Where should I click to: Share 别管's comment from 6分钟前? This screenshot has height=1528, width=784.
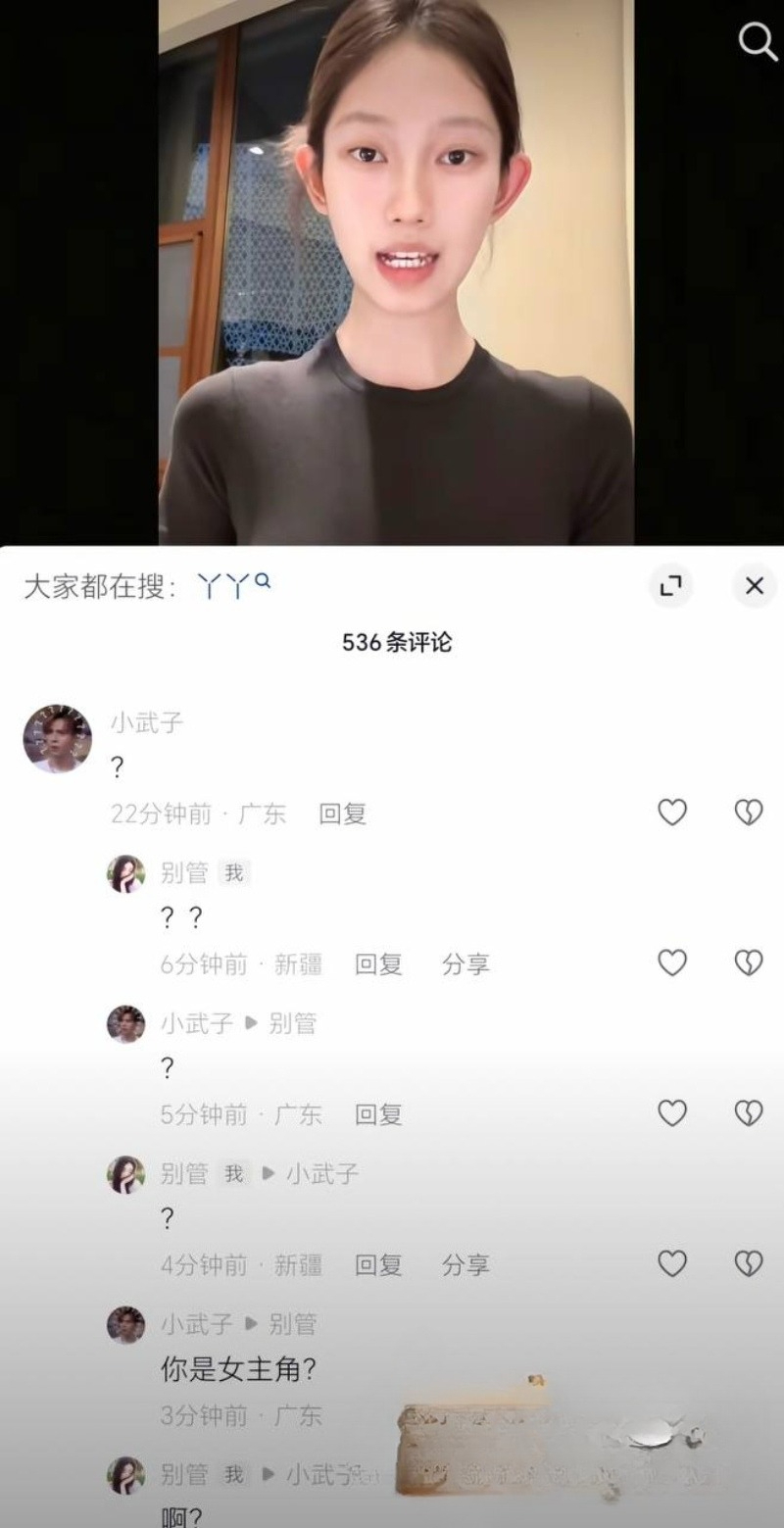coord(465,964)
